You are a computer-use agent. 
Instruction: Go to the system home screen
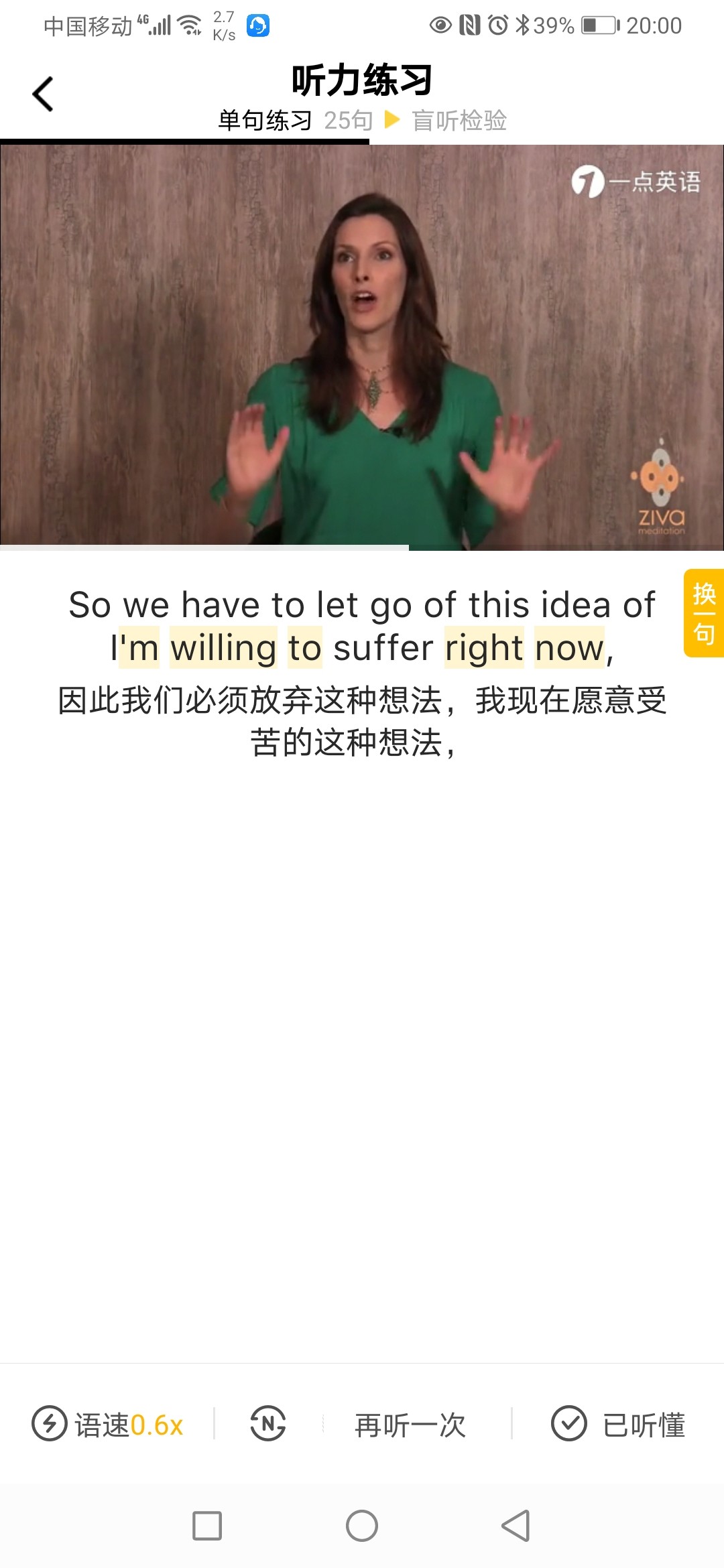tap(362, 1526)
